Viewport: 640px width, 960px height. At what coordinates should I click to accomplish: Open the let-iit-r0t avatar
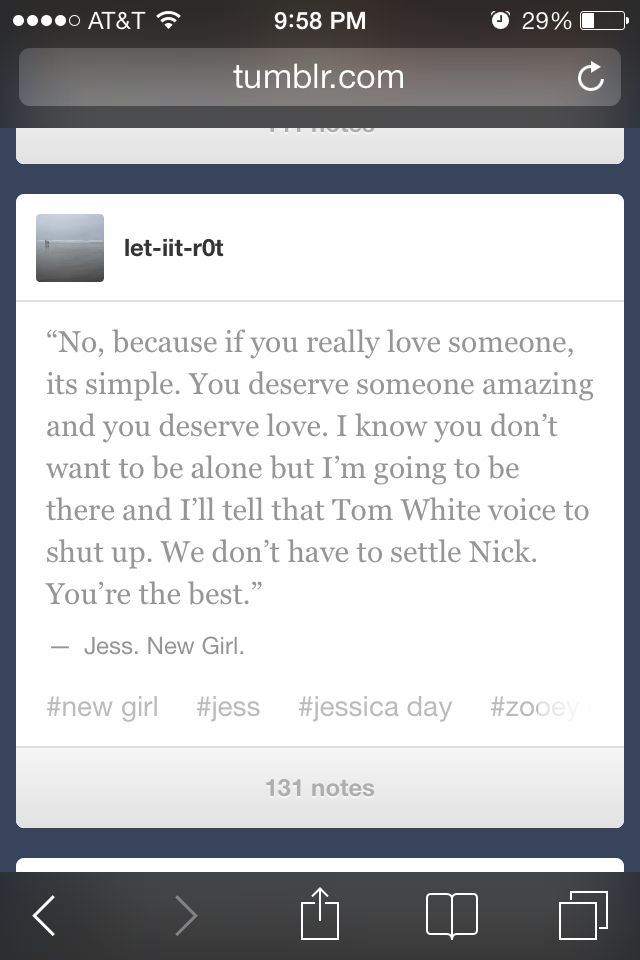coord(70,248)
